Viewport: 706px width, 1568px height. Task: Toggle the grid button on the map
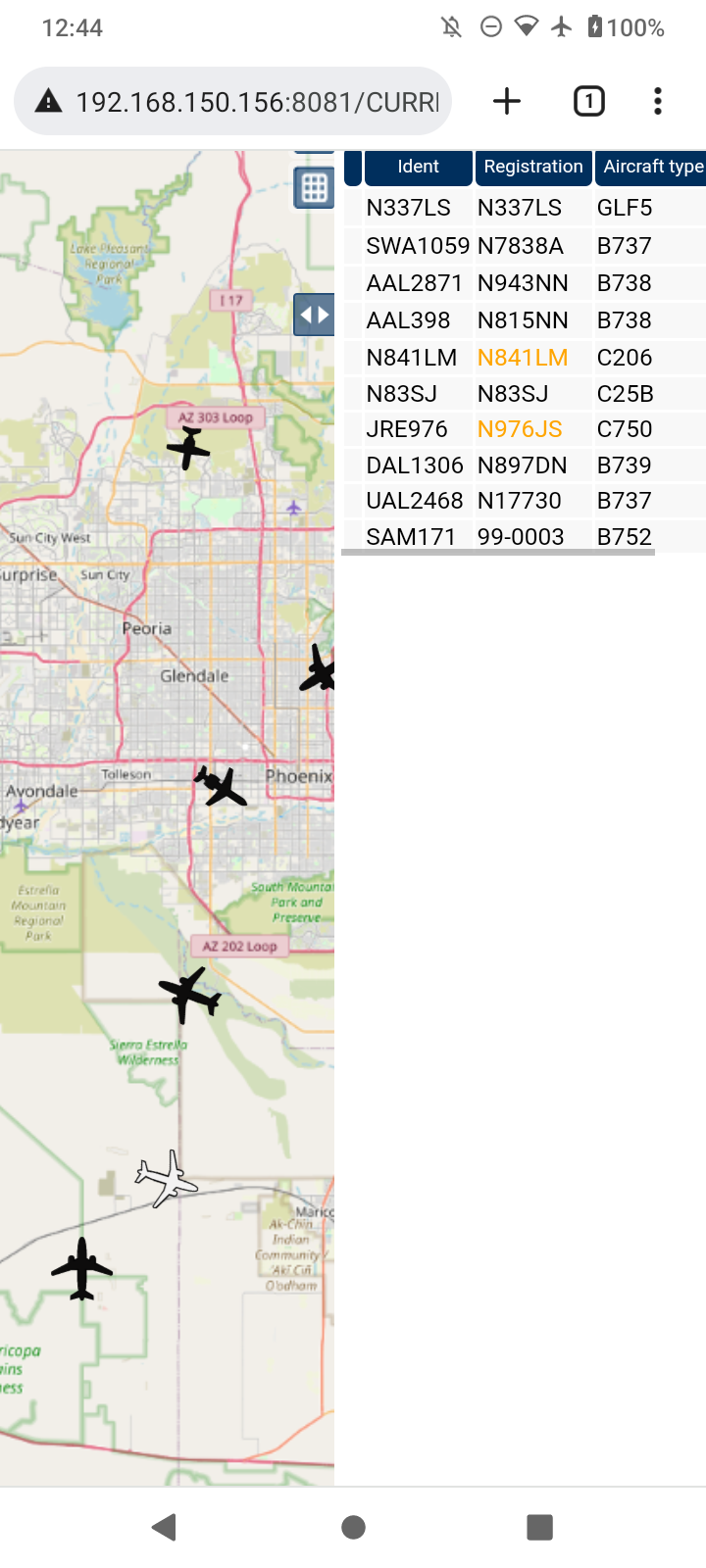314,187
